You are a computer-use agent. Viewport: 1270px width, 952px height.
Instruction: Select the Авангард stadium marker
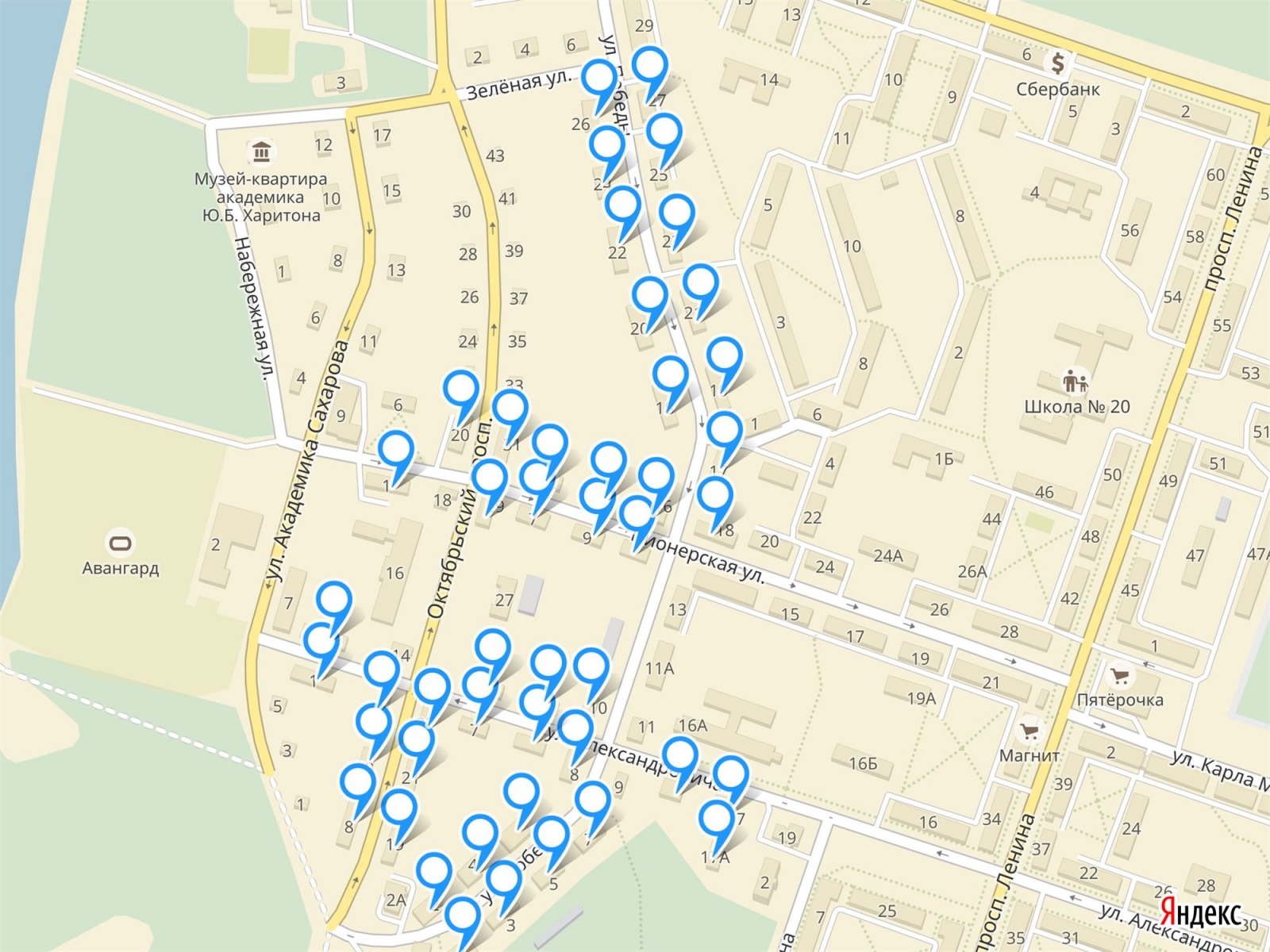coord(121,543)
